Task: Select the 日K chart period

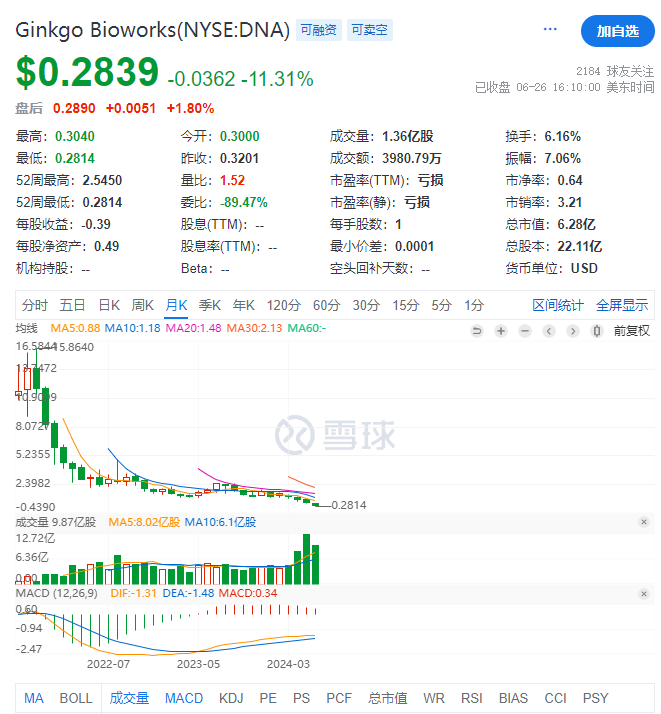Action: pyautogui.click(x=108, y=305)
